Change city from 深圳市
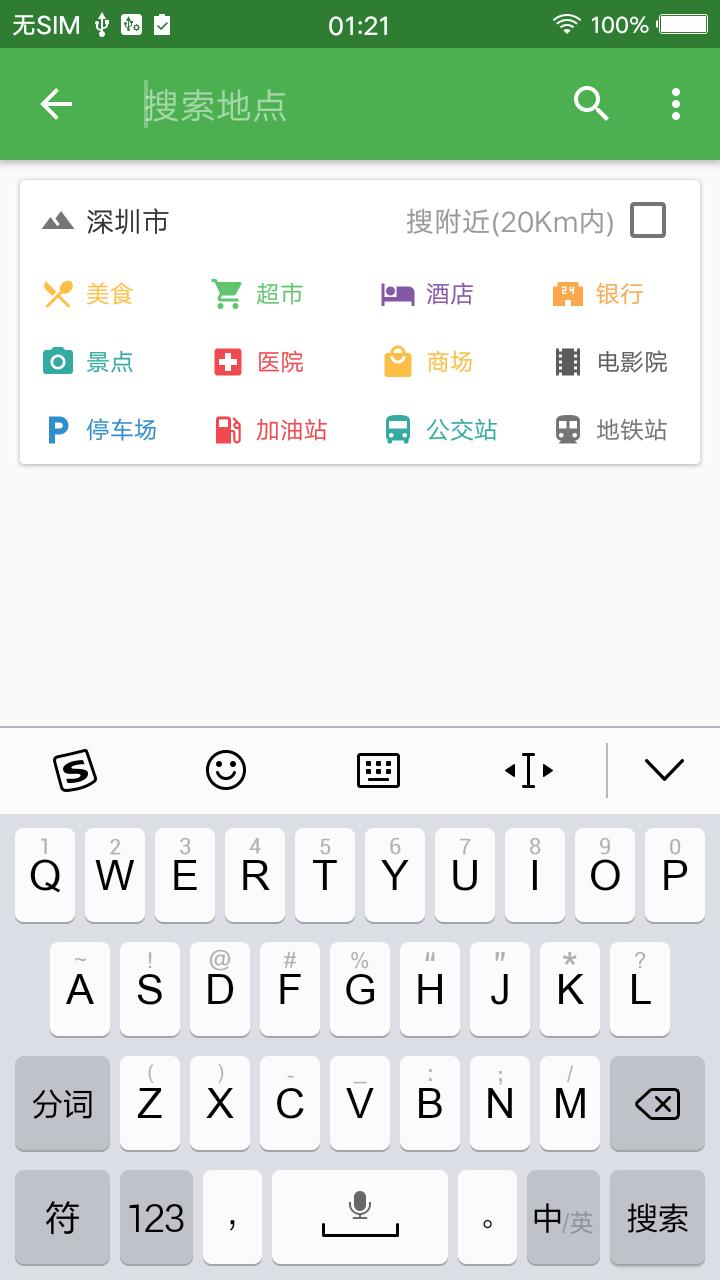The height and width of the screenshot is (1280, 720). [x=106, y=221]
